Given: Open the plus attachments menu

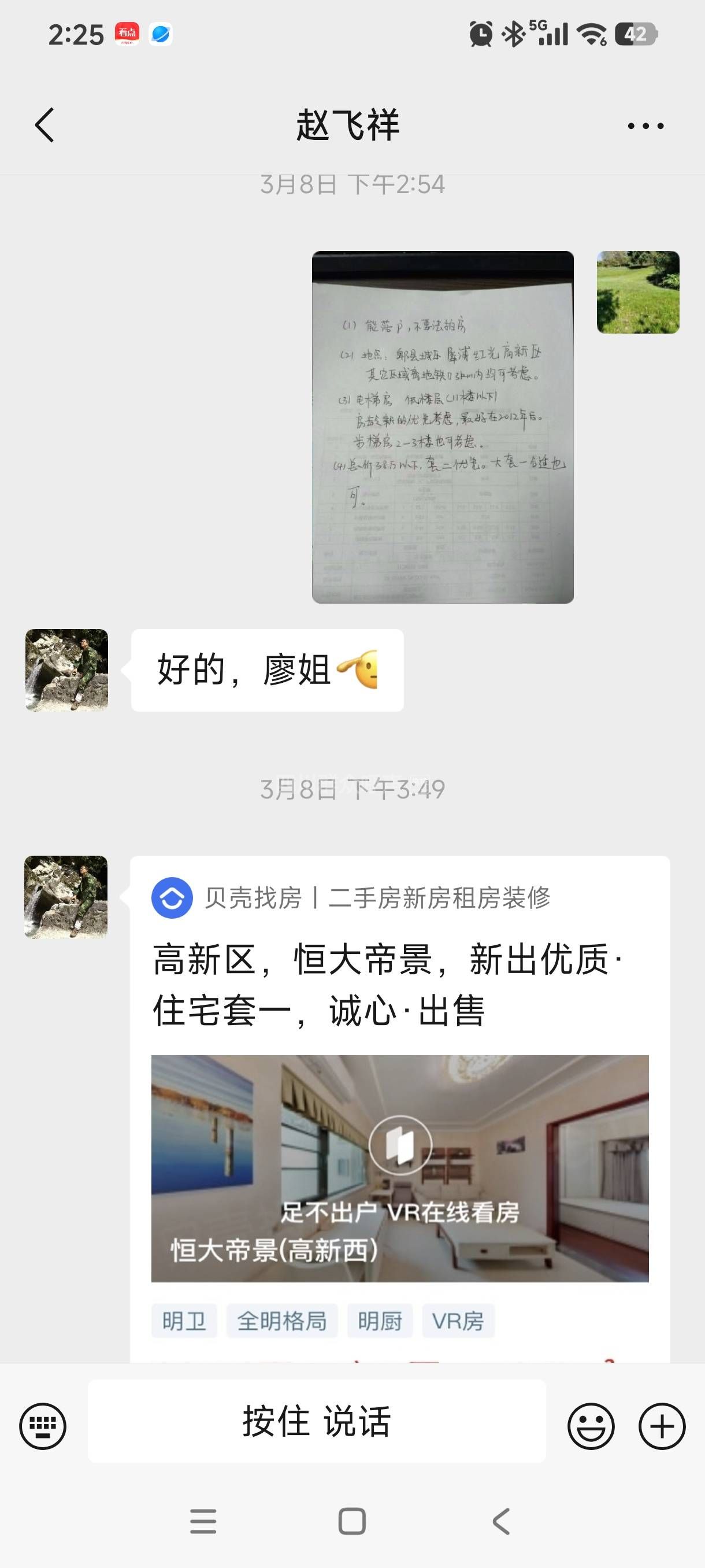Looking at the screenshot, I should [662, 1426].
